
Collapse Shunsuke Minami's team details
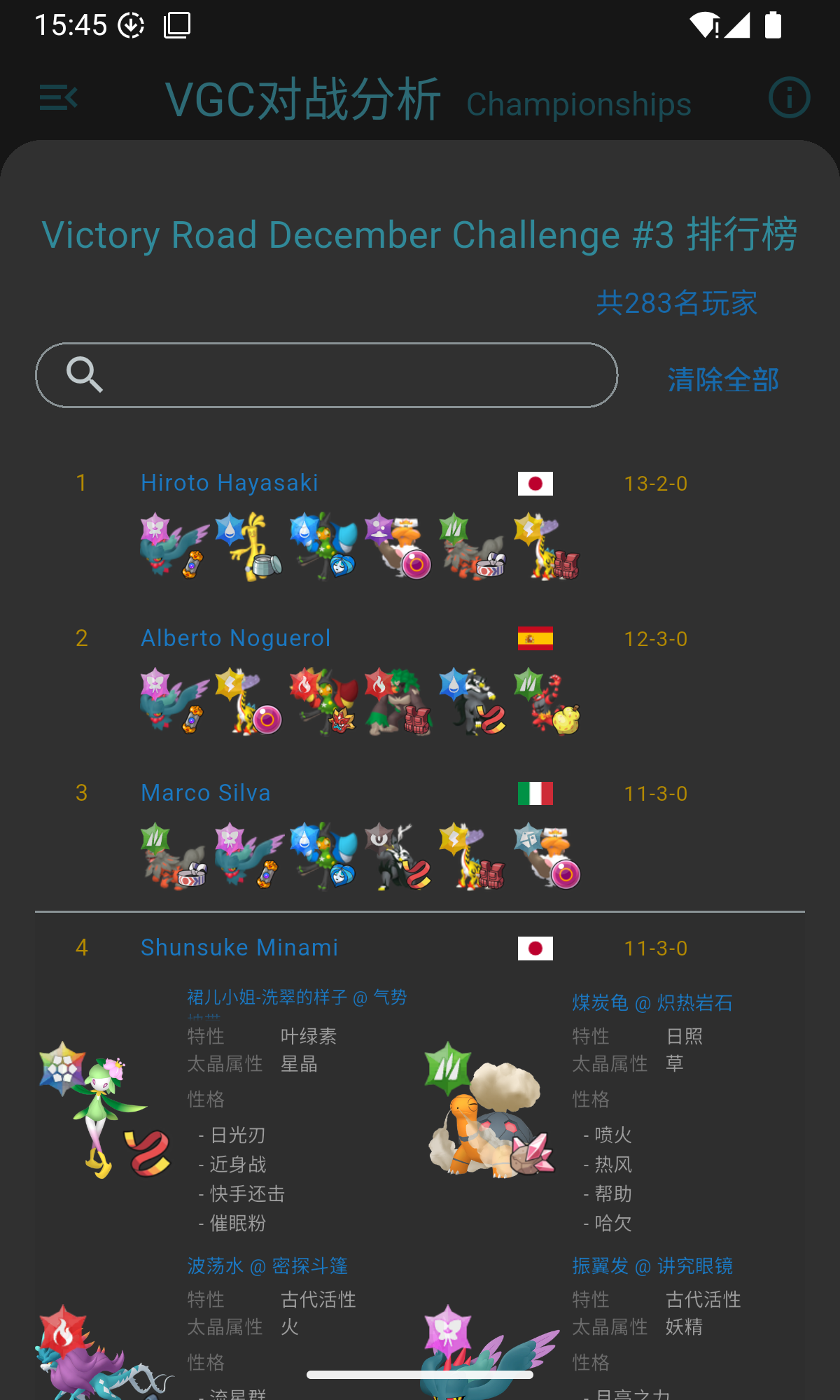[x=239, y=948]
